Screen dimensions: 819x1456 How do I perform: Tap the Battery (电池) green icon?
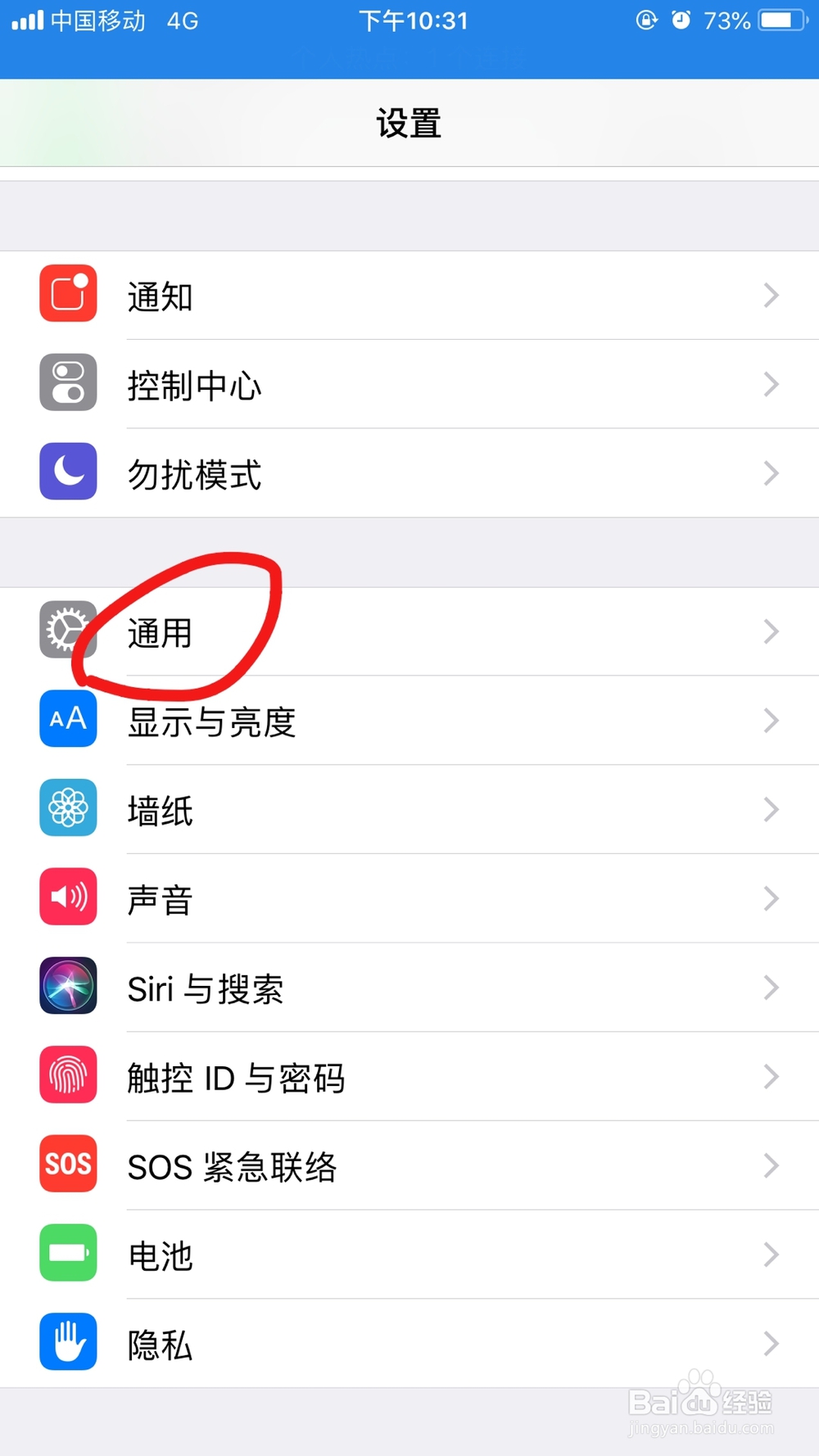tap(68, 1253)
